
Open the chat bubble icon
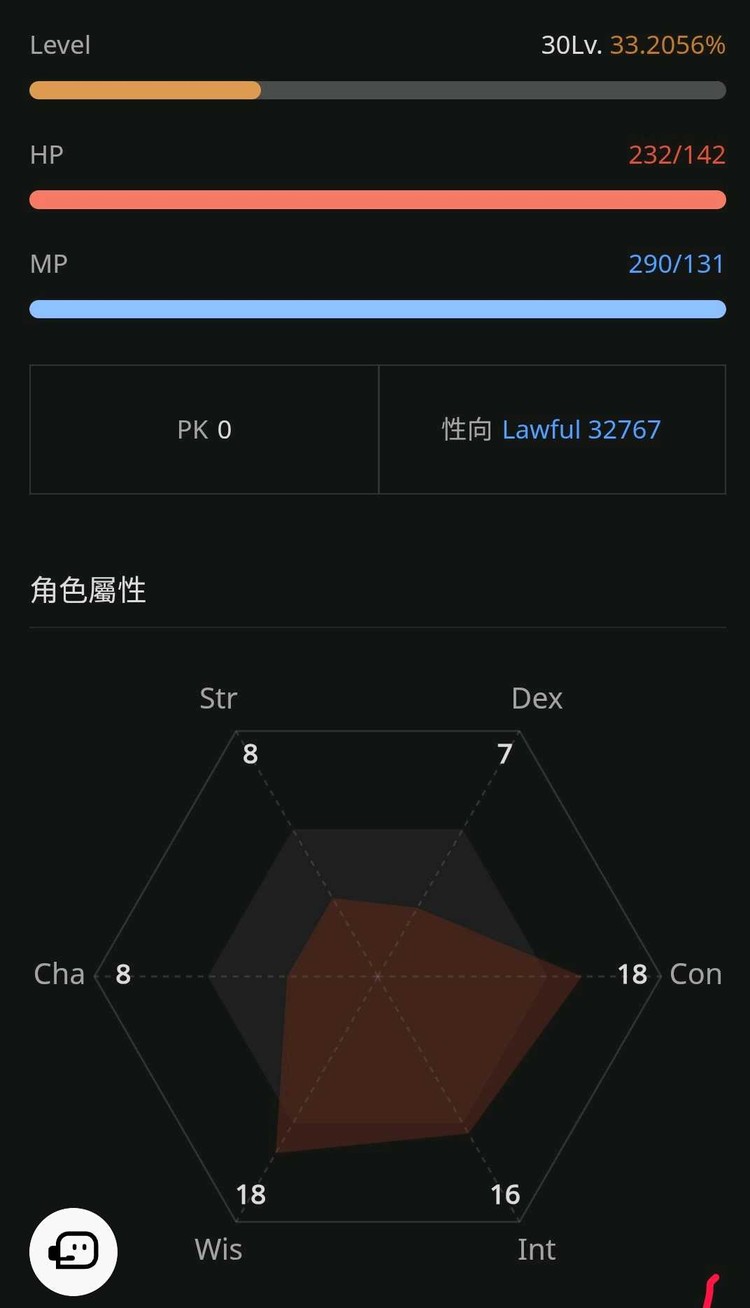coord(73,1250)
